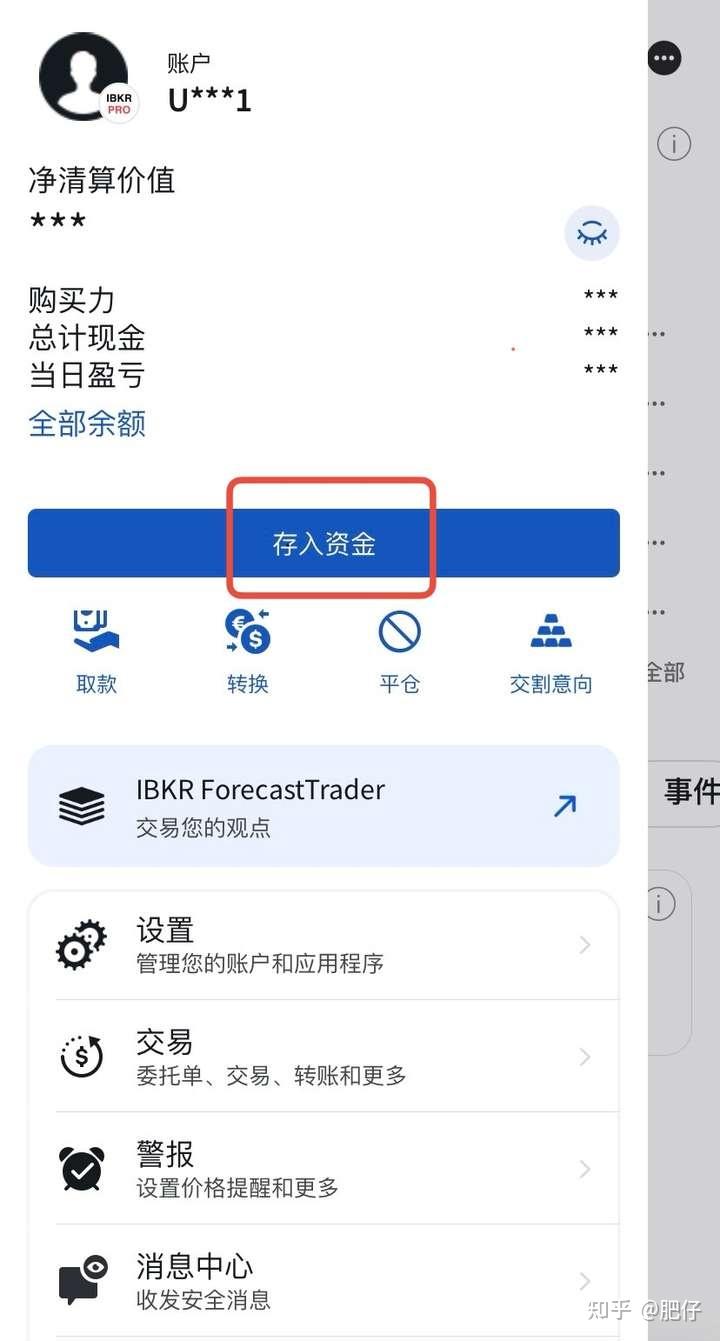Viewport: 720px width, 1341px height.
Task: Toggle the eye icon to reveal balances
Action: [592, 233]
